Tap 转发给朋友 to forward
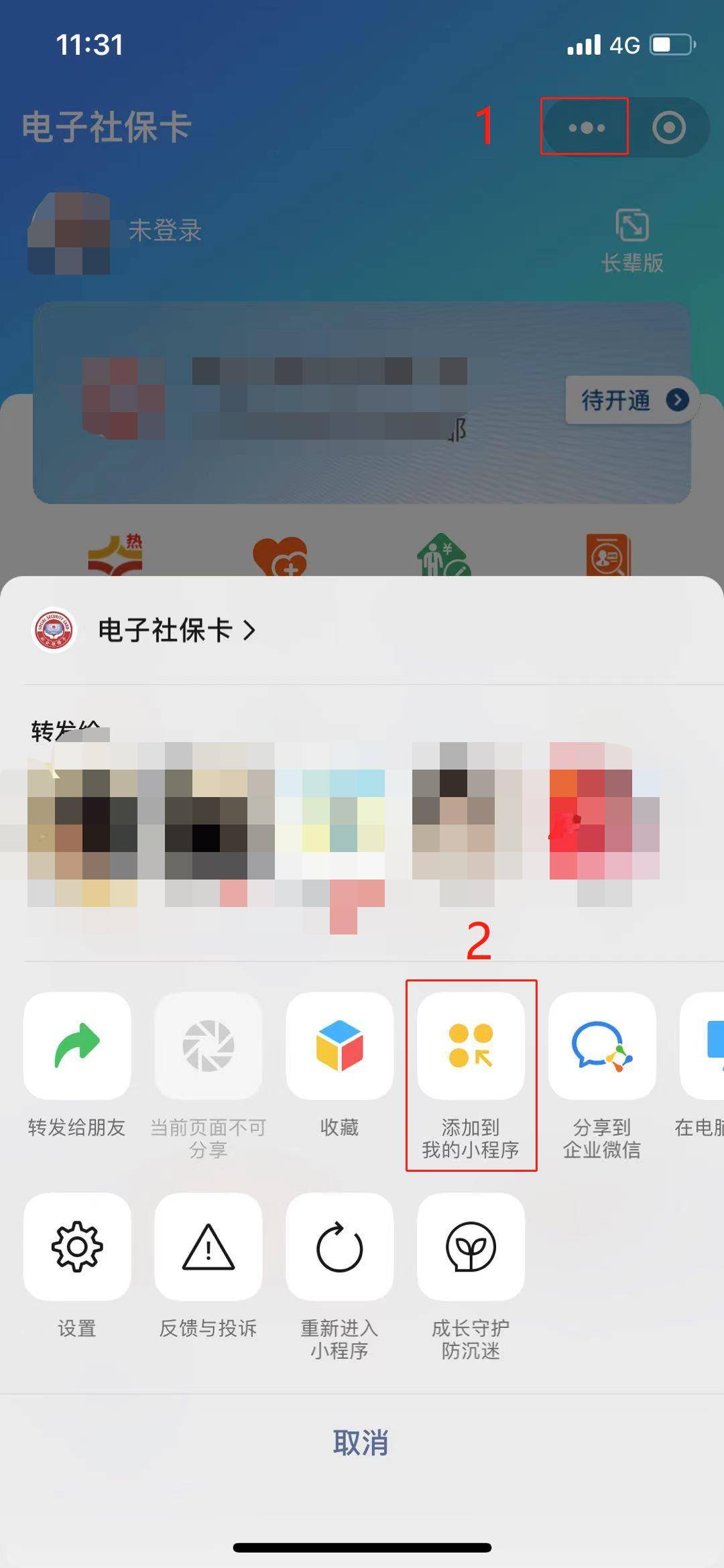The width and height of the screenshot is (724, 1568). tap(77, 1046)
